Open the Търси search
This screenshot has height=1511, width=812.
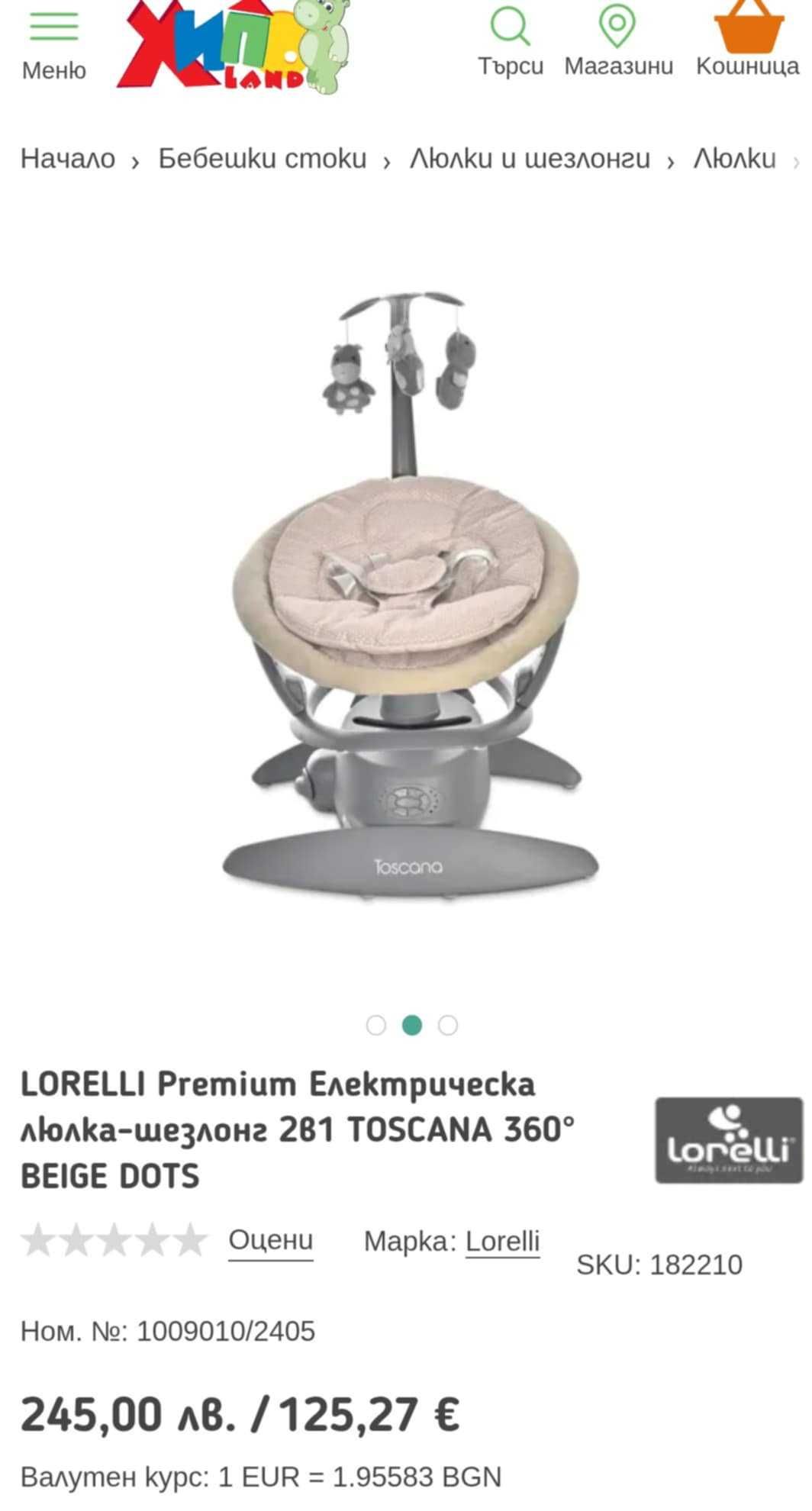[x=511, y=42]
